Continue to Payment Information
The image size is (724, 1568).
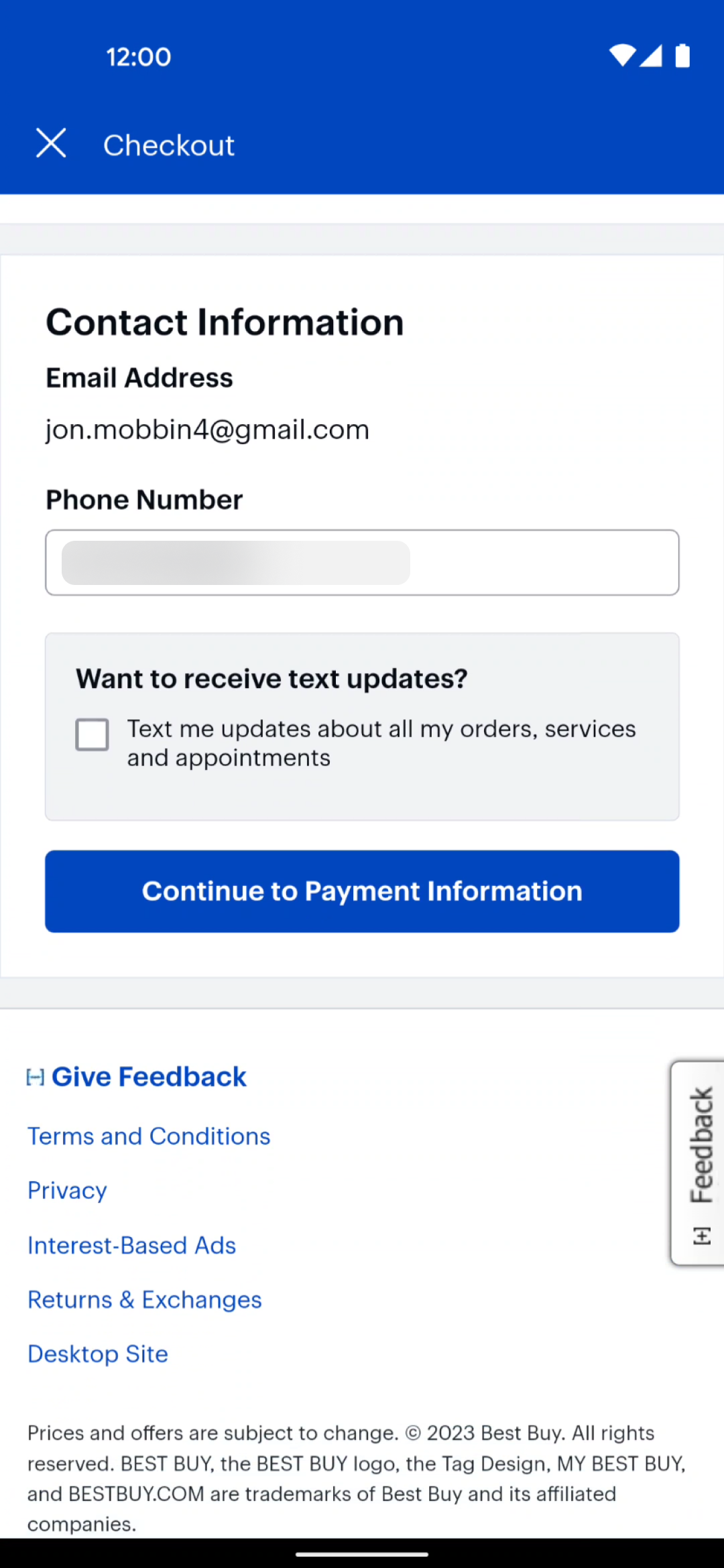click(362, 891)
